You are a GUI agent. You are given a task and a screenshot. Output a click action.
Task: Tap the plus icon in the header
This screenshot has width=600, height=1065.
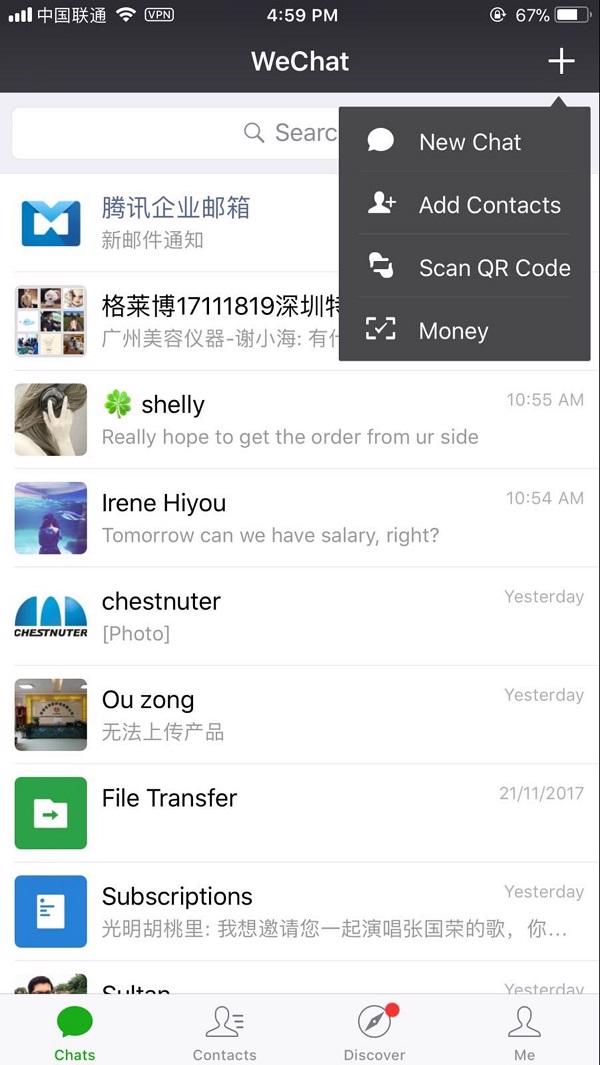pyautogui.click(x=561, y=61)
